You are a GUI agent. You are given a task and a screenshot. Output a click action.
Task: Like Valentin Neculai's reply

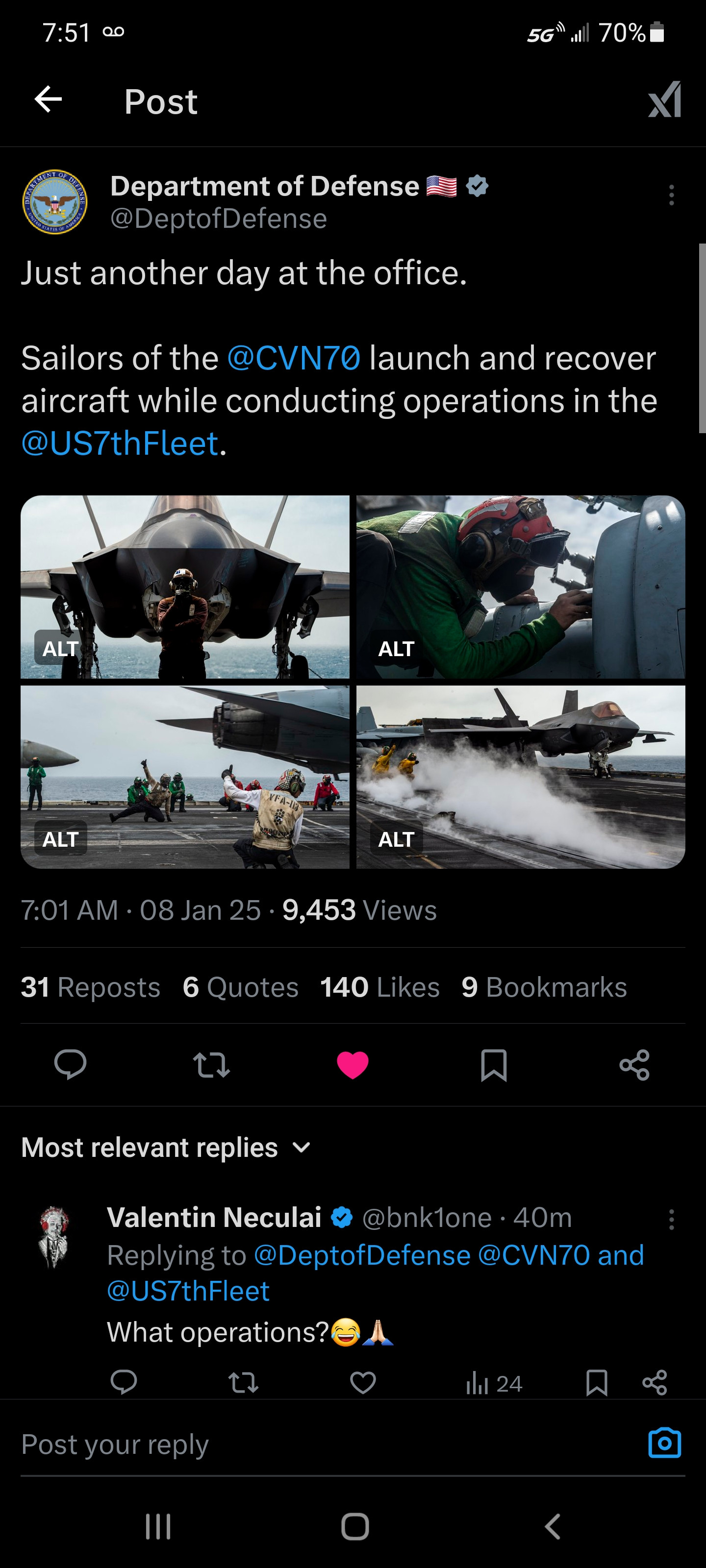[x=363, y=1383]
